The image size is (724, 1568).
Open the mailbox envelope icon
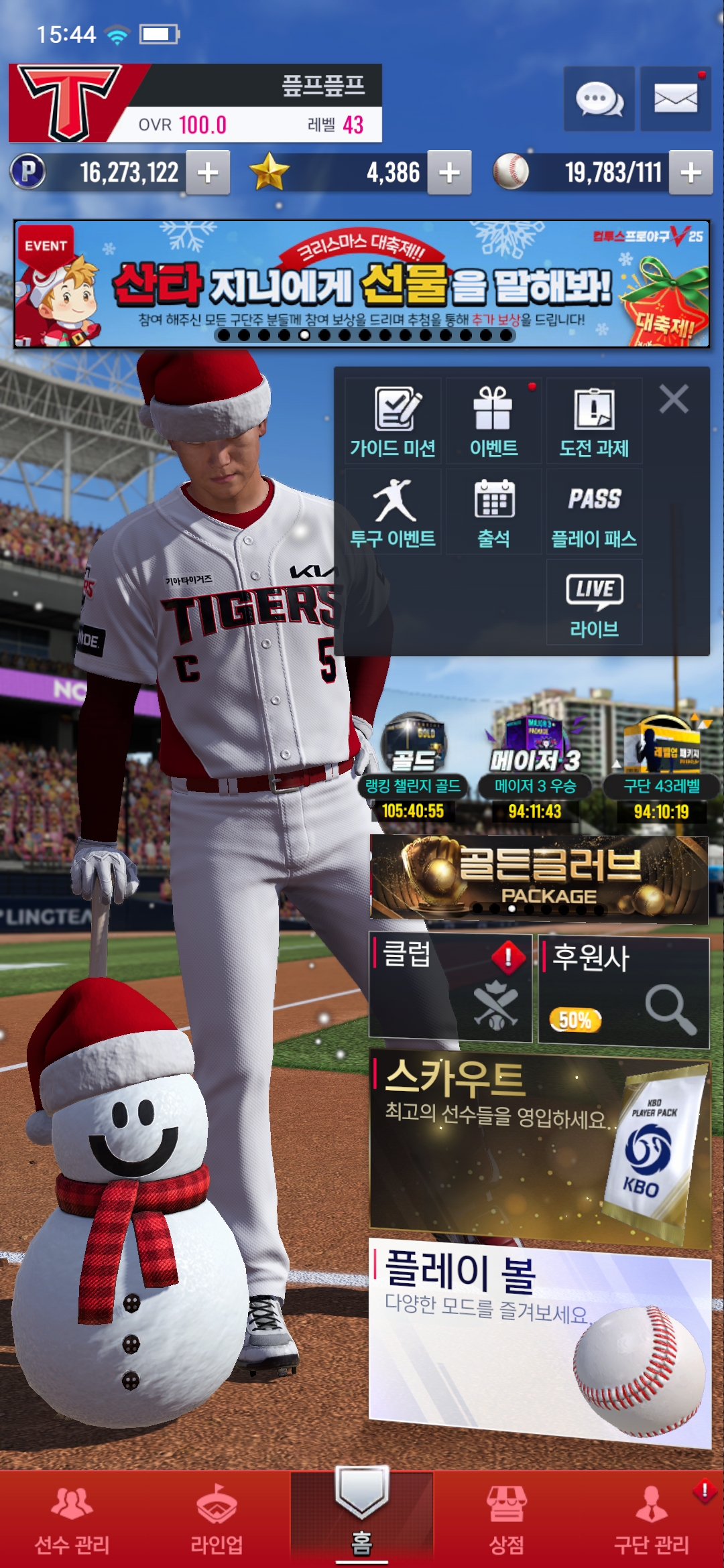pyautogui.click(x=675, y=99)
